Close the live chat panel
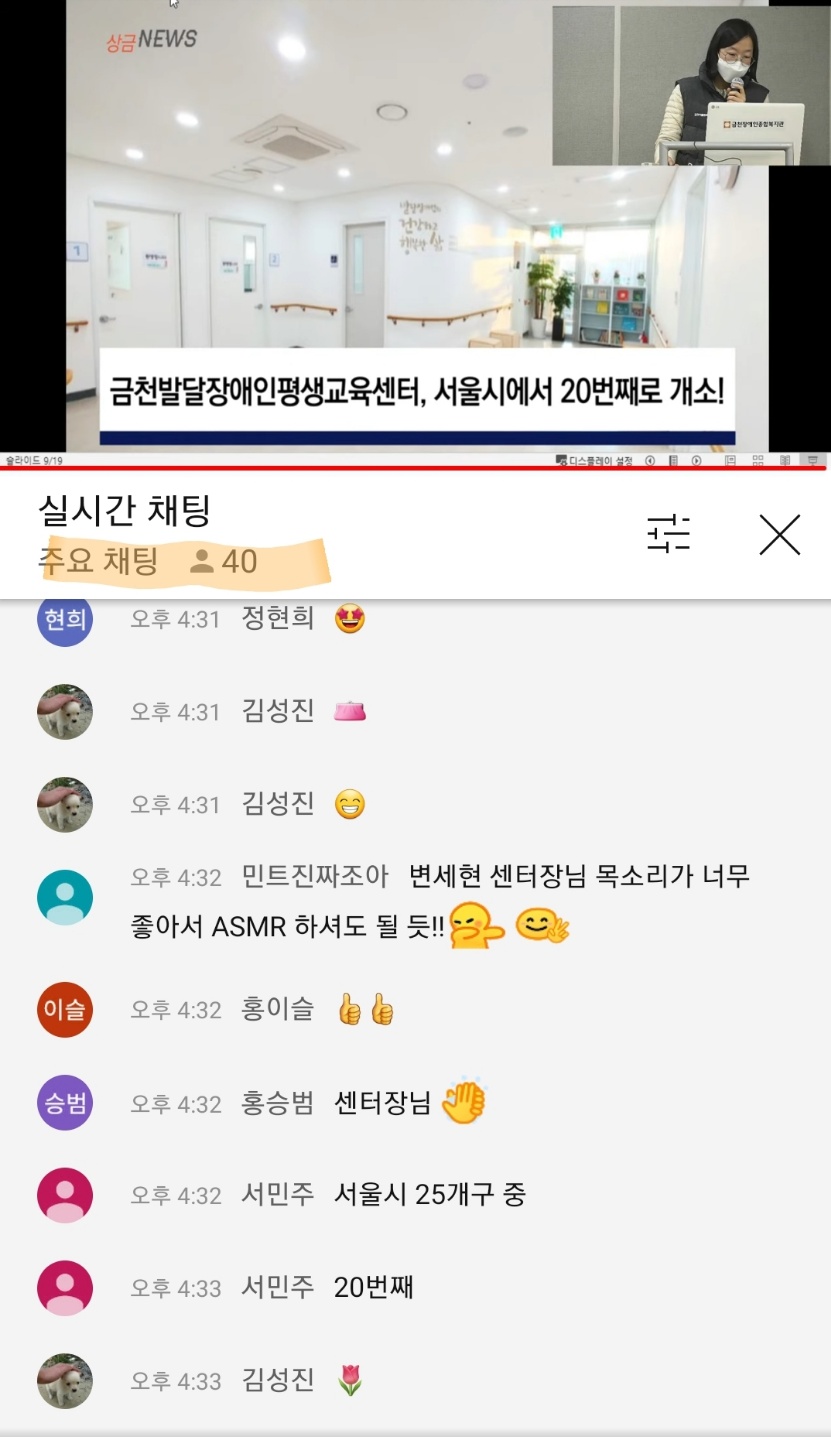The image size is (831, 1440). click(x=779, y=535)
